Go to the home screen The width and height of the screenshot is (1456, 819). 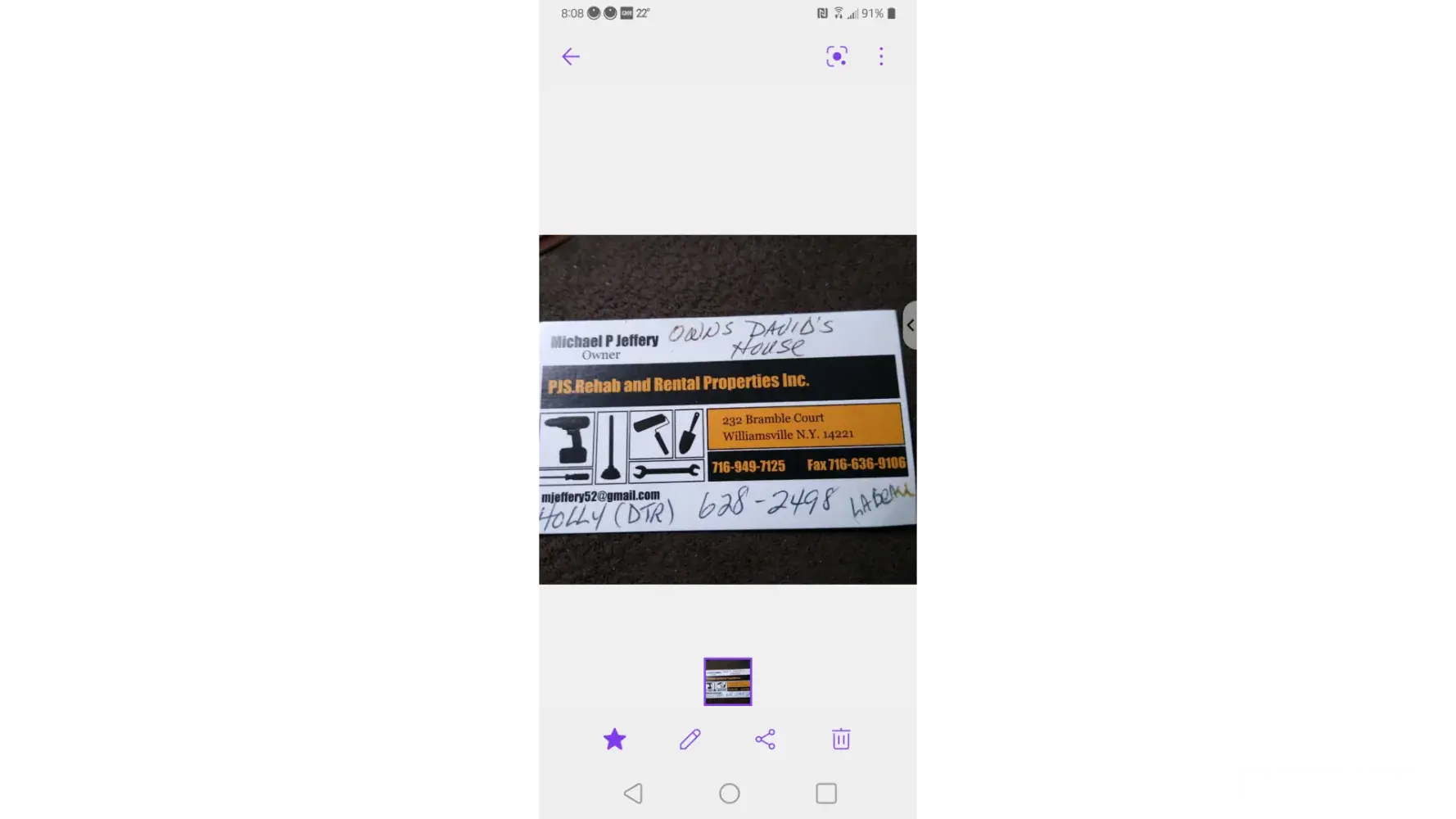tap(729, 794)
